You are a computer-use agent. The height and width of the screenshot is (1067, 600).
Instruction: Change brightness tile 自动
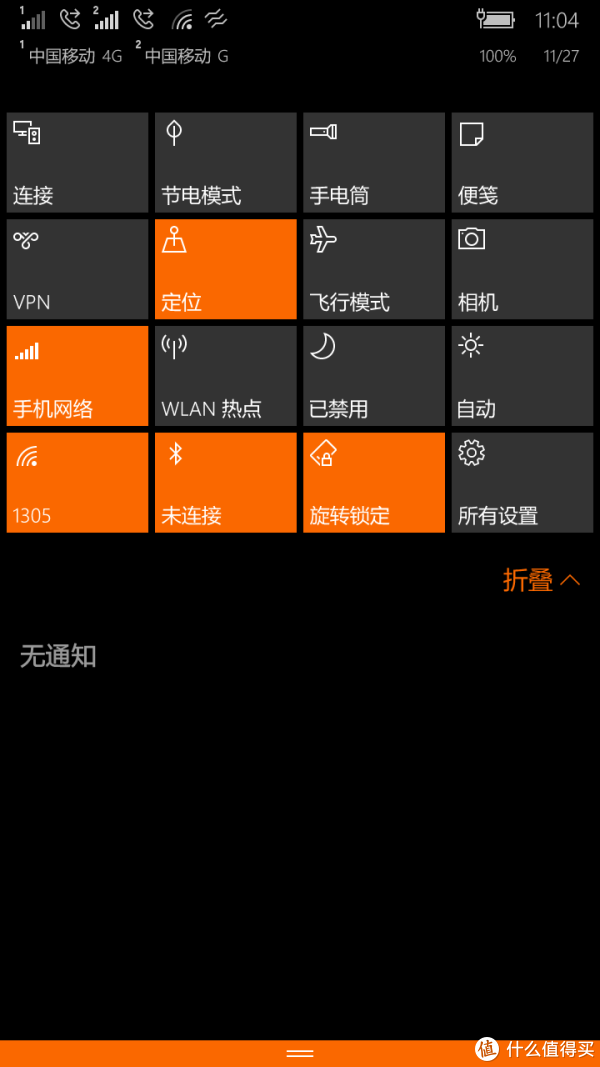click(522, 376)
